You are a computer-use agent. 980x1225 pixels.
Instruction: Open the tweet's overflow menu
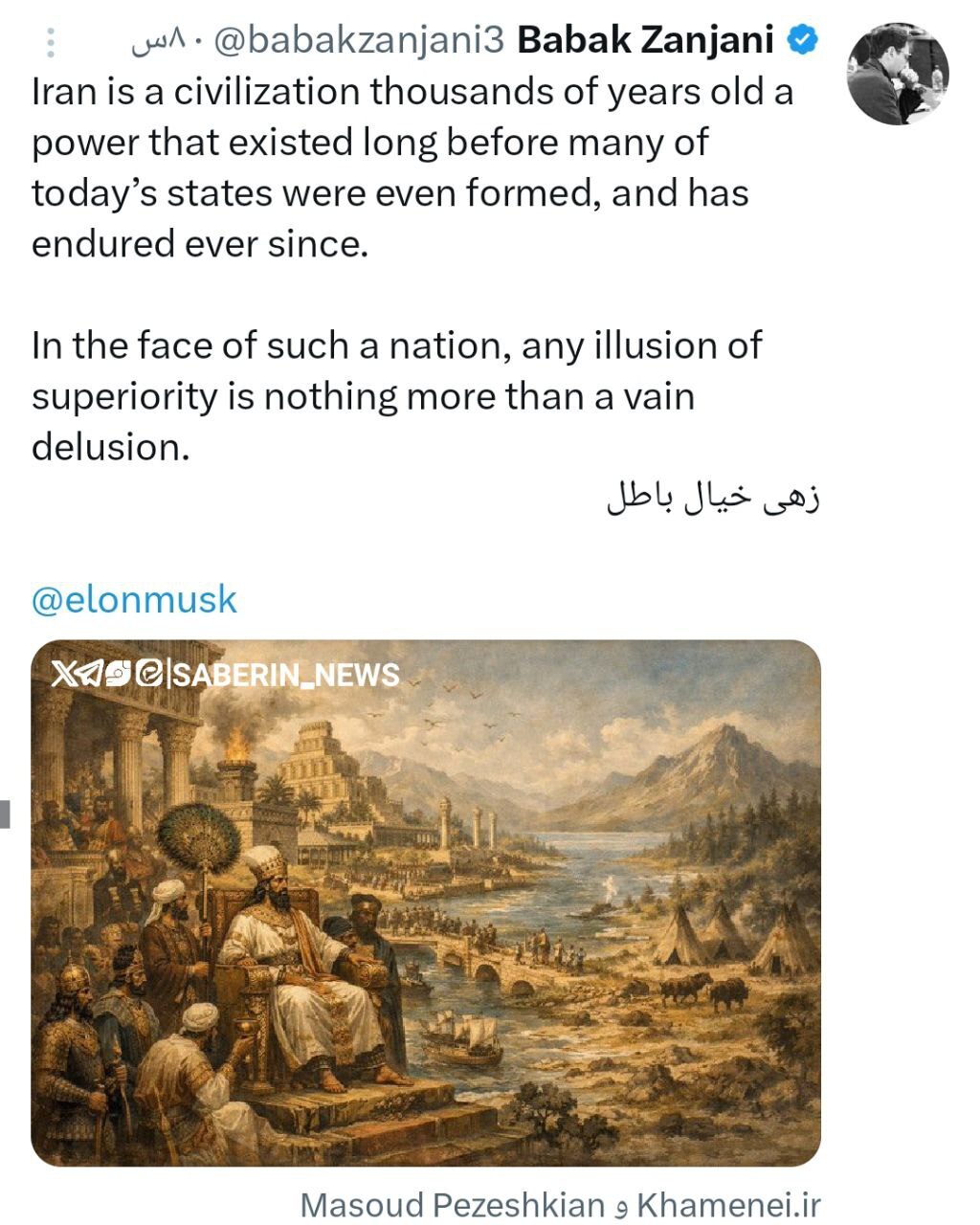tap(51, 43)
